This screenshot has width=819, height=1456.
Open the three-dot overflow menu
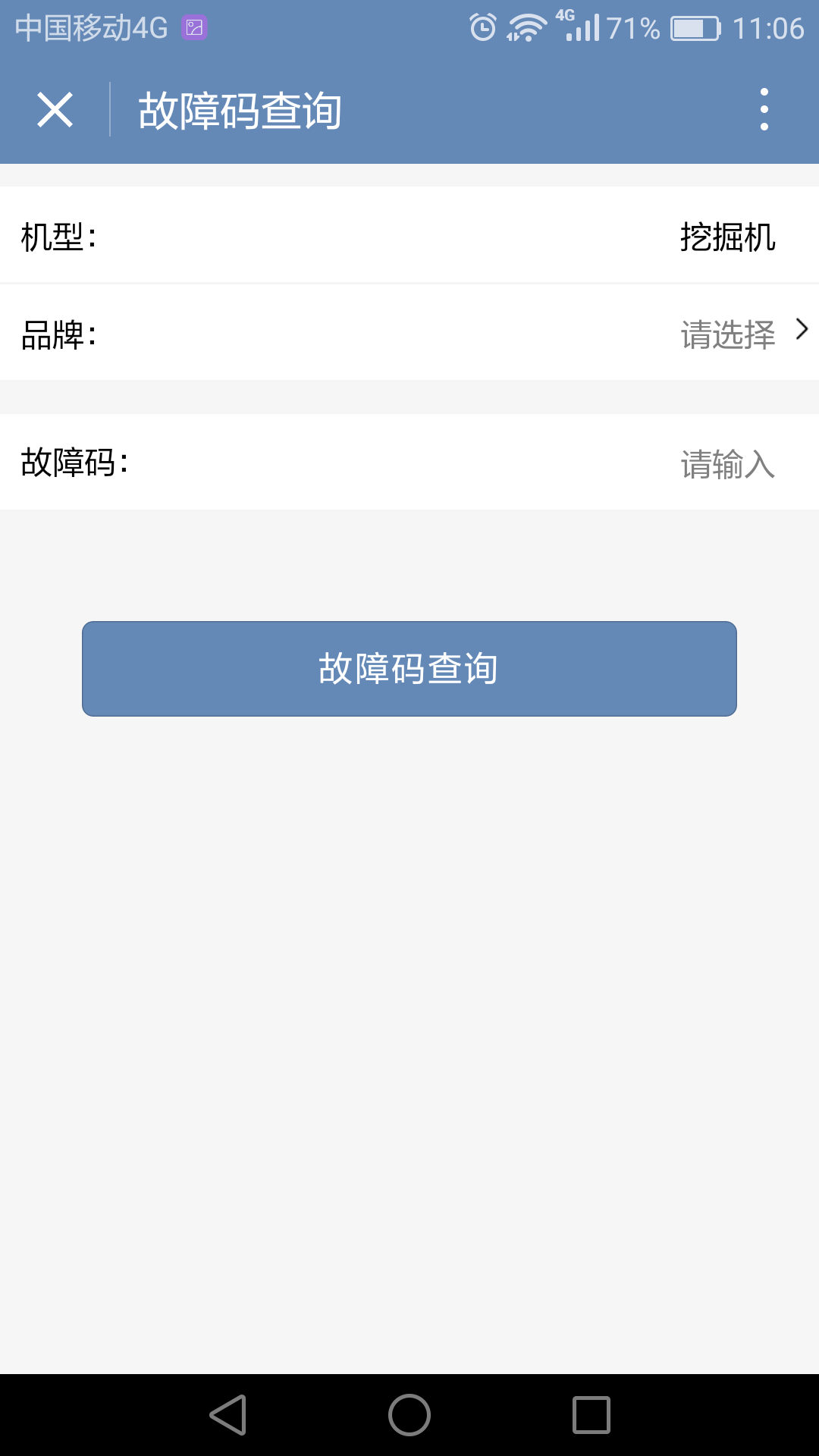[x=764, y=109]
